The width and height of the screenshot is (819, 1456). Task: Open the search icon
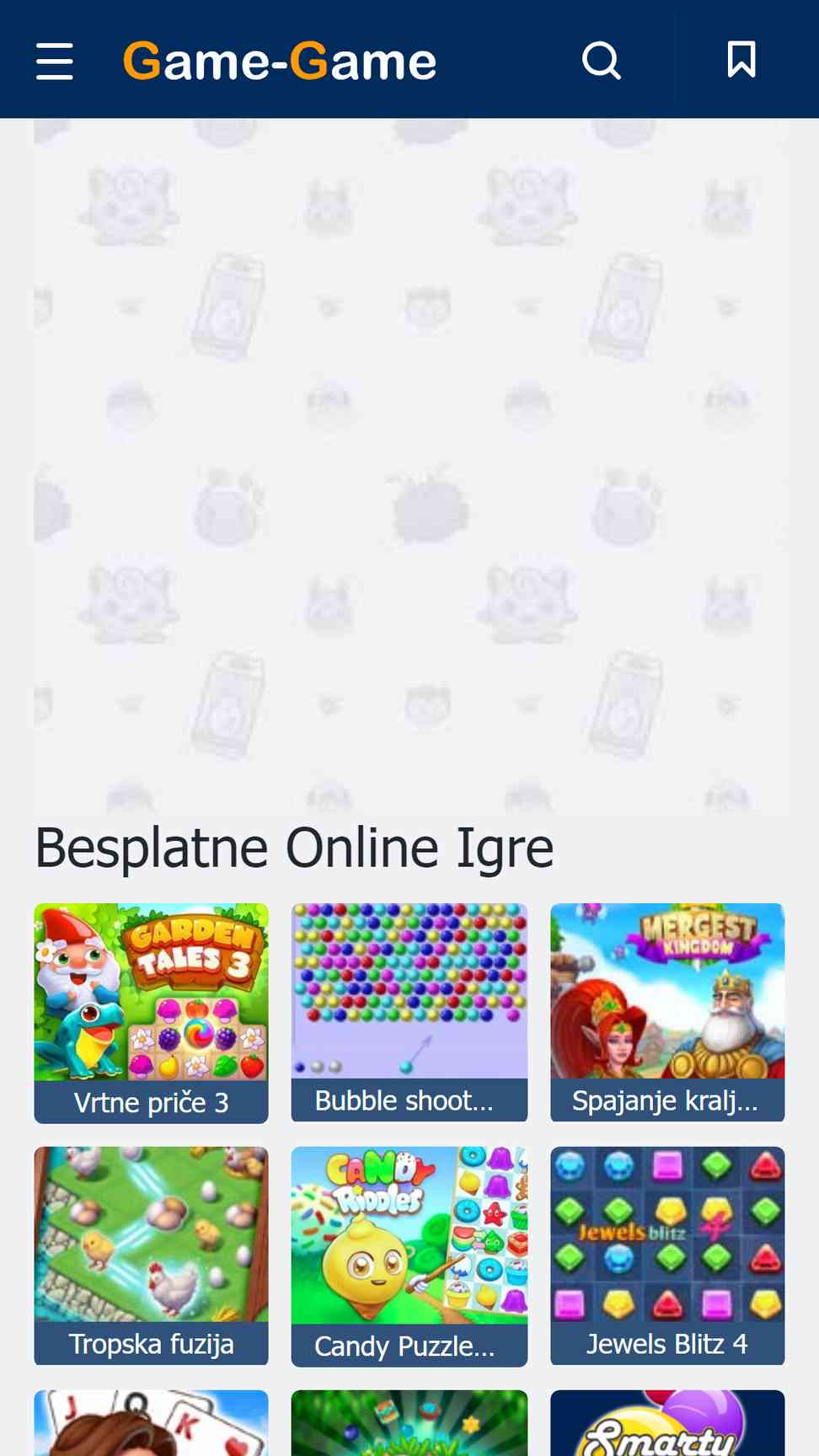click(x=602, y=61)
